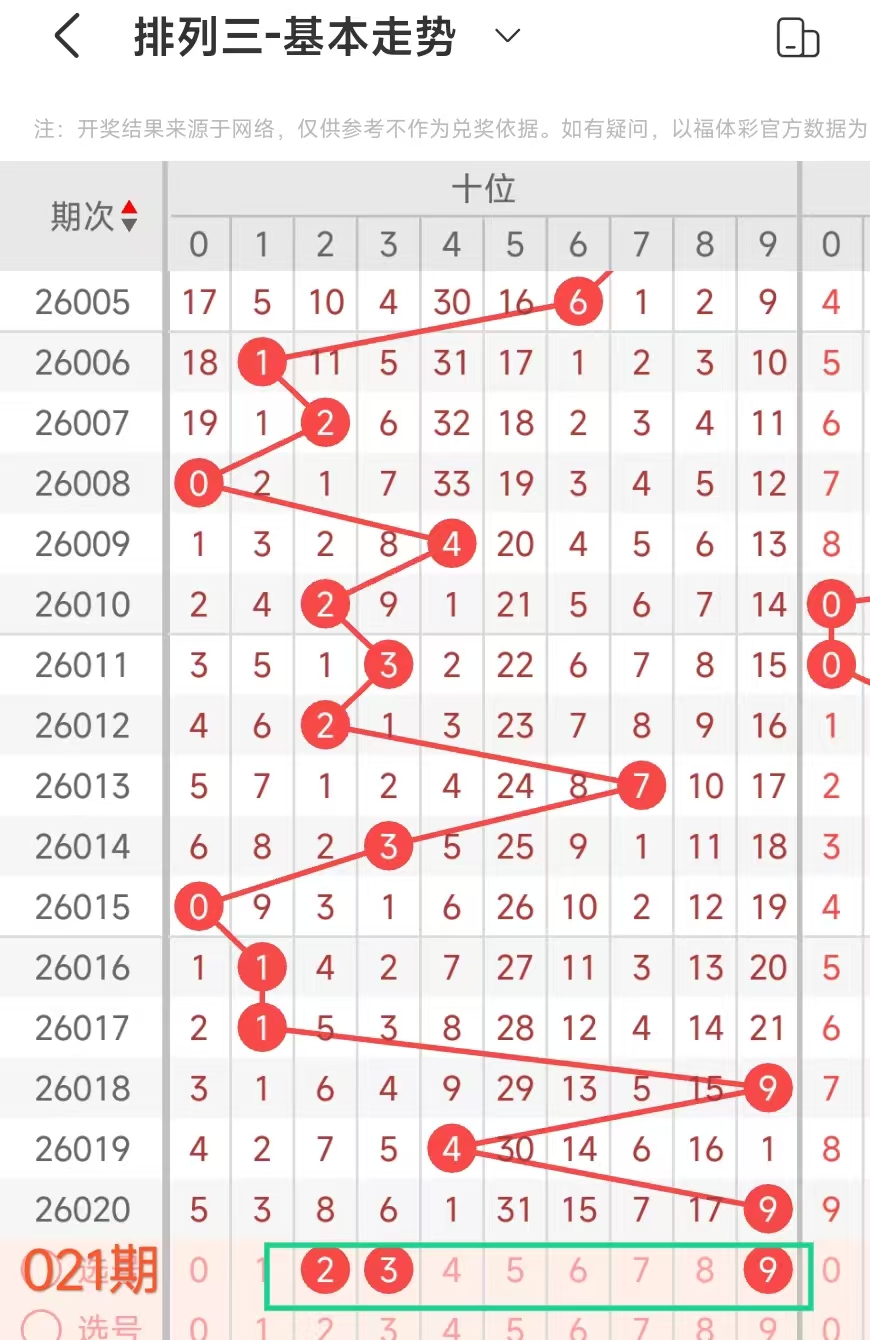The image size is (870, 1340).
Task: Deselect red ball 3 in the highlighted pick row
Action: pyautogui.click(x=388, y=1271)
